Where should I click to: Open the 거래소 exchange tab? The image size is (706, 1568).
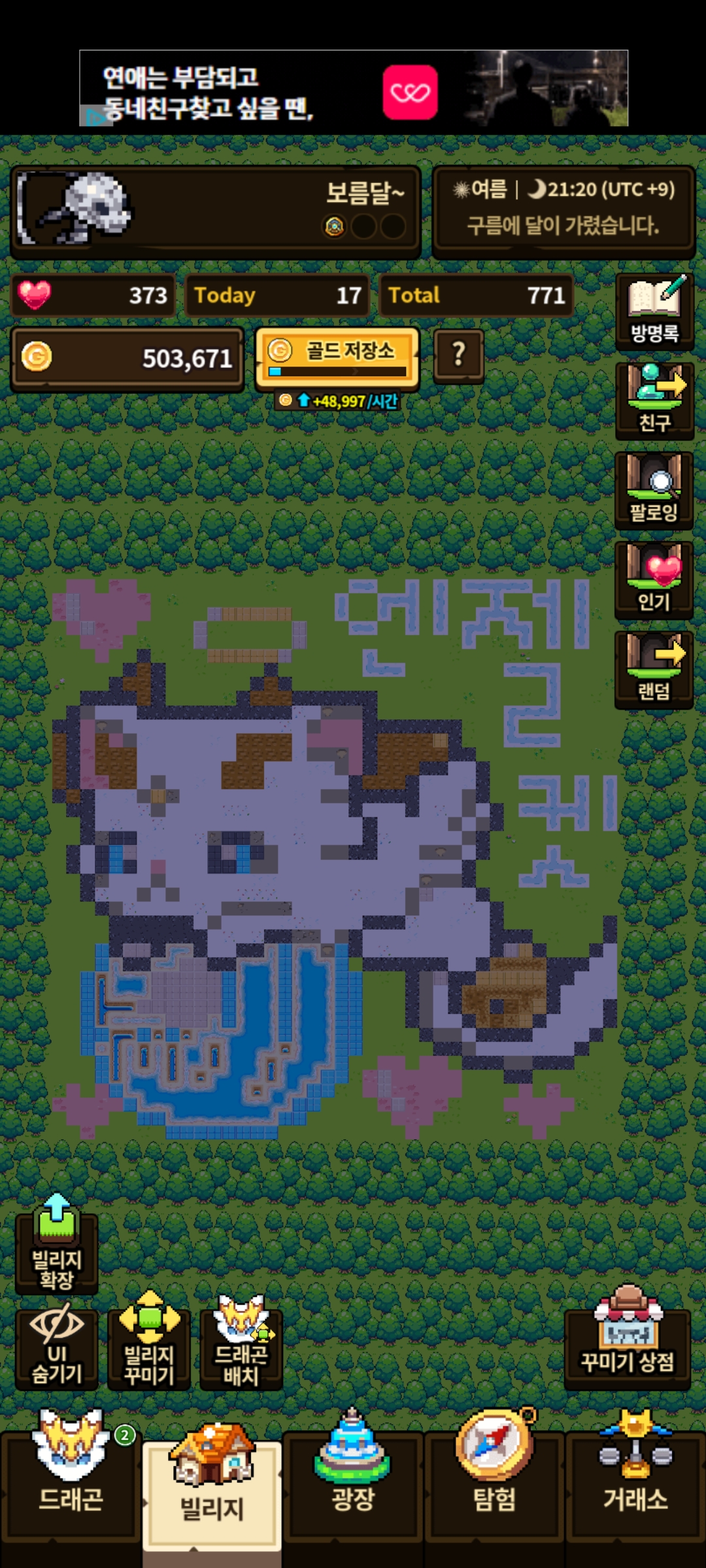click(x=635, y=1482)
